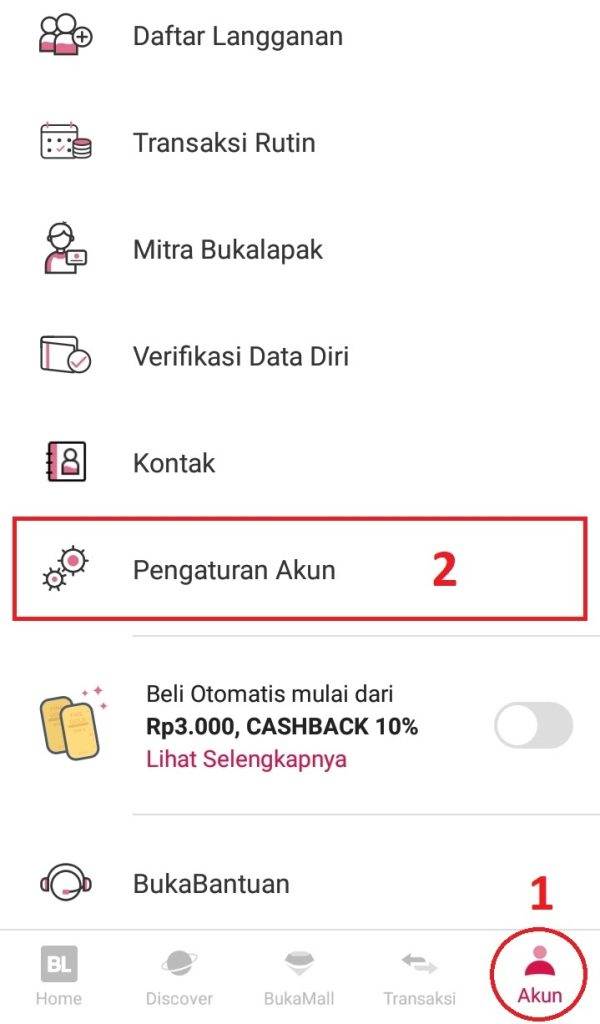Switch to the Transaksi tab

coord(419,977)
